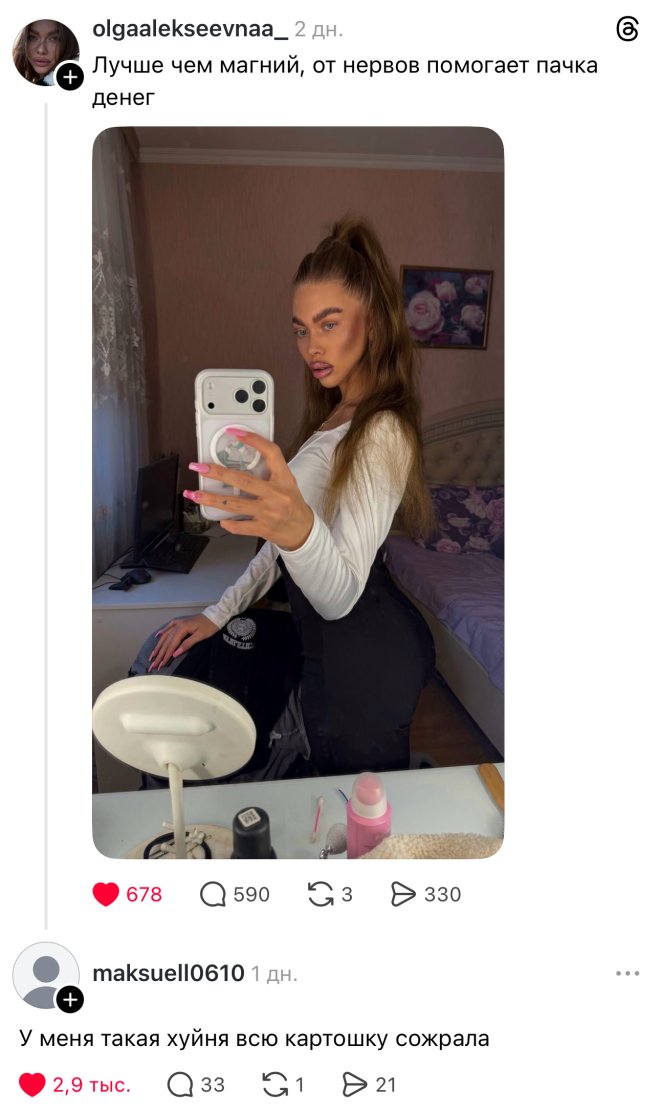This screenshot has height=1112, width=660.
Task: Open maksuell0610 profile from username
Action: pos(168,973)
